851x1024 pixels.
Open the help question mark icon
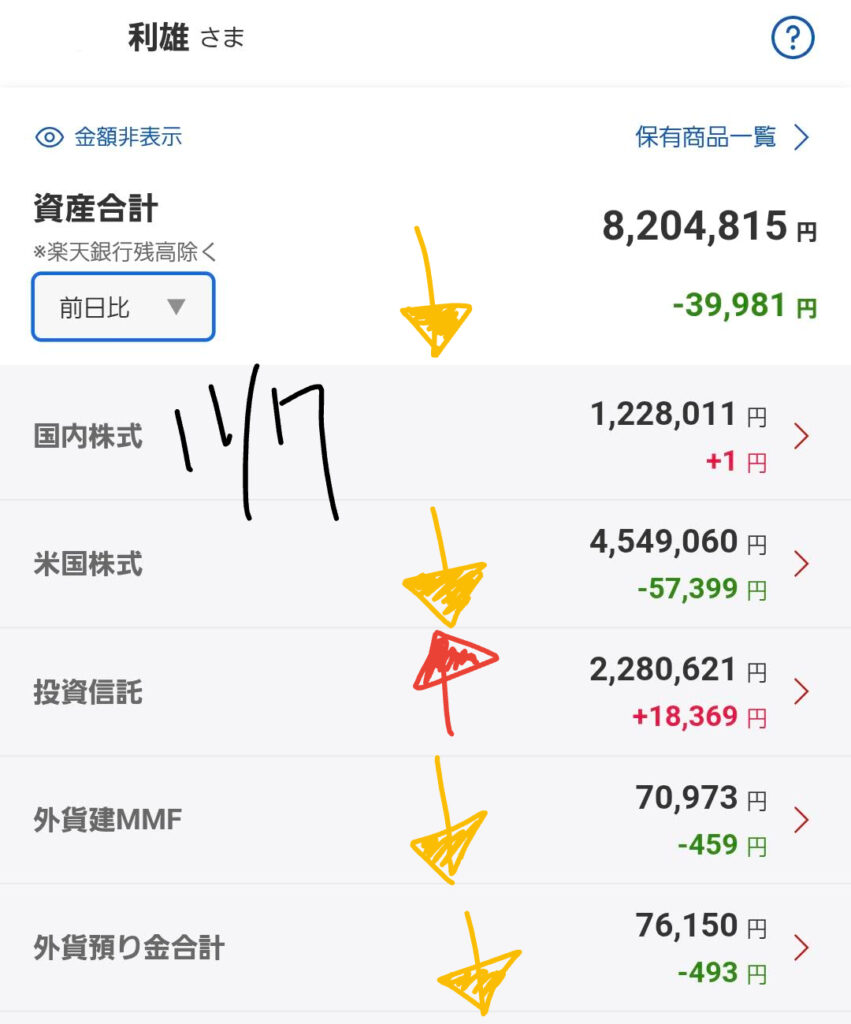(793, 39)
